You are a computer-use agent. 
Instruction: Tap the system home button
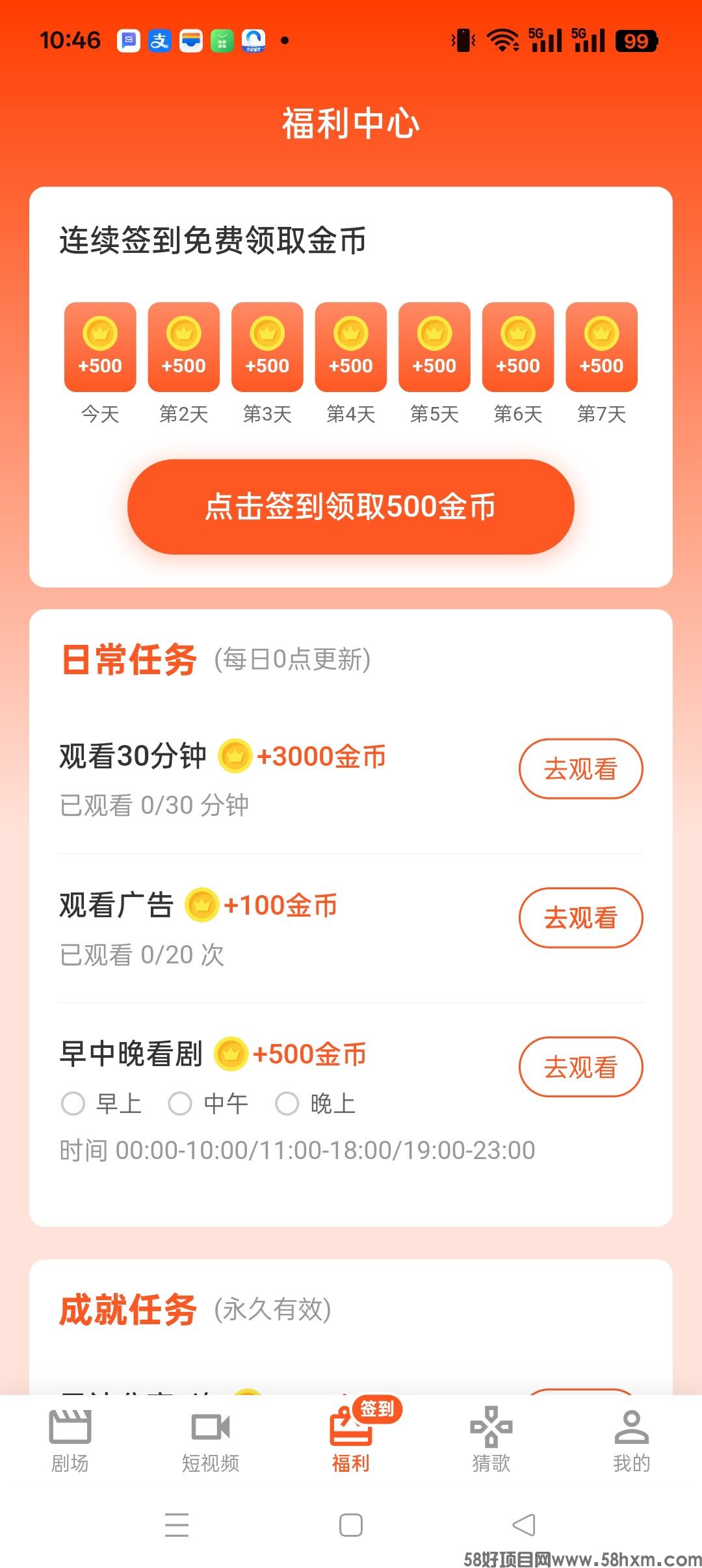tap(351, 1525)
